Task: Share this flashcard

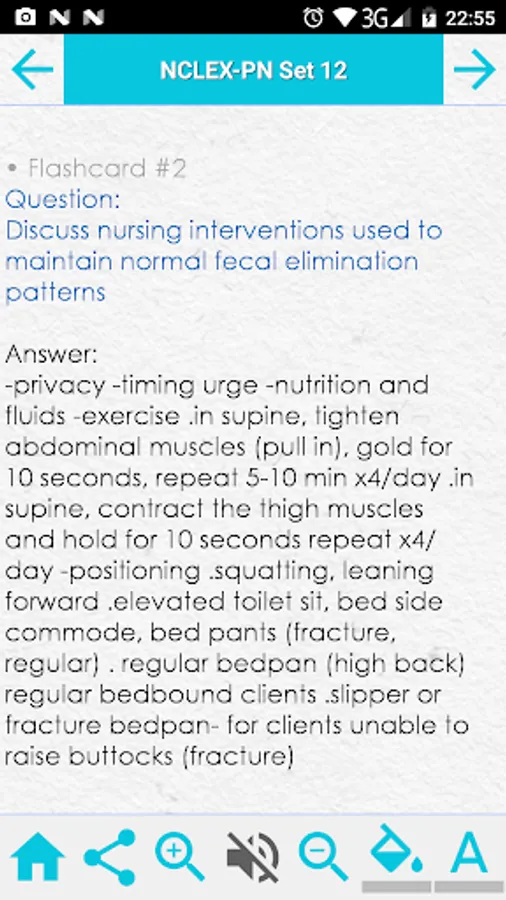Action: [110, 858]
